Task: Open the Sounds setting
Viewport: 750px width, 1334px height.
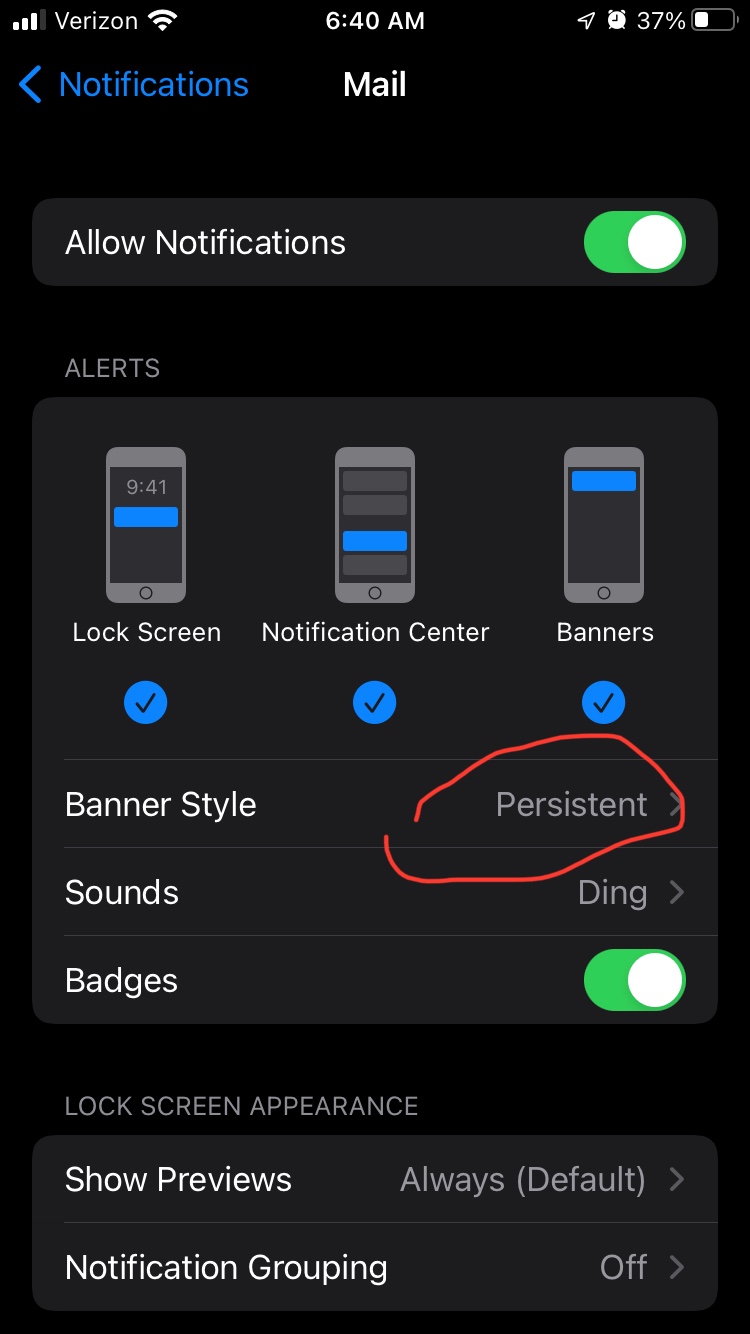Action: click(375, 893)
